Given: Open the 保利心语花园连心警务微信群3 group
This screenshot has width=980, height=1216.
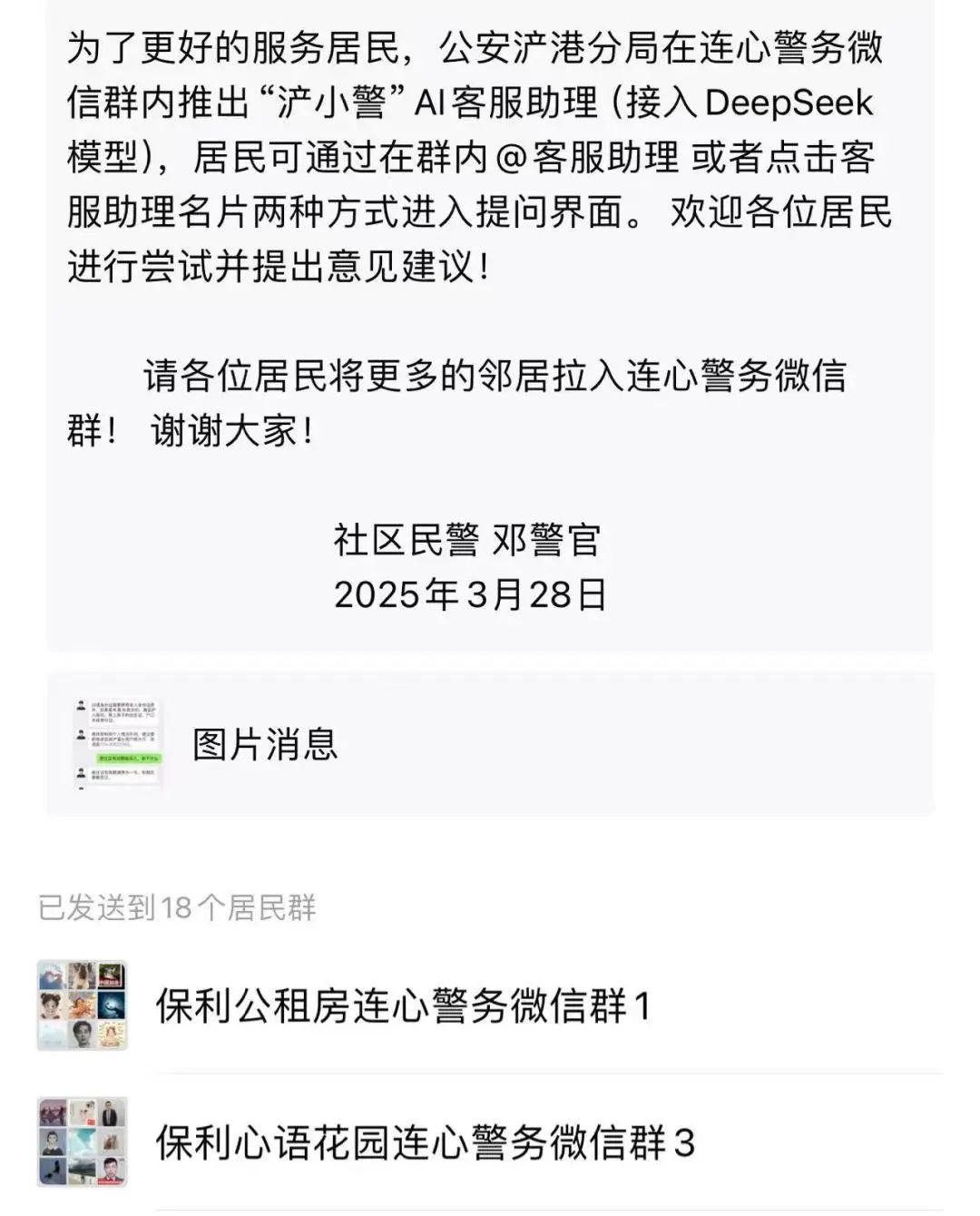Looking at the screenshot, I should (x=425, y=1142).
